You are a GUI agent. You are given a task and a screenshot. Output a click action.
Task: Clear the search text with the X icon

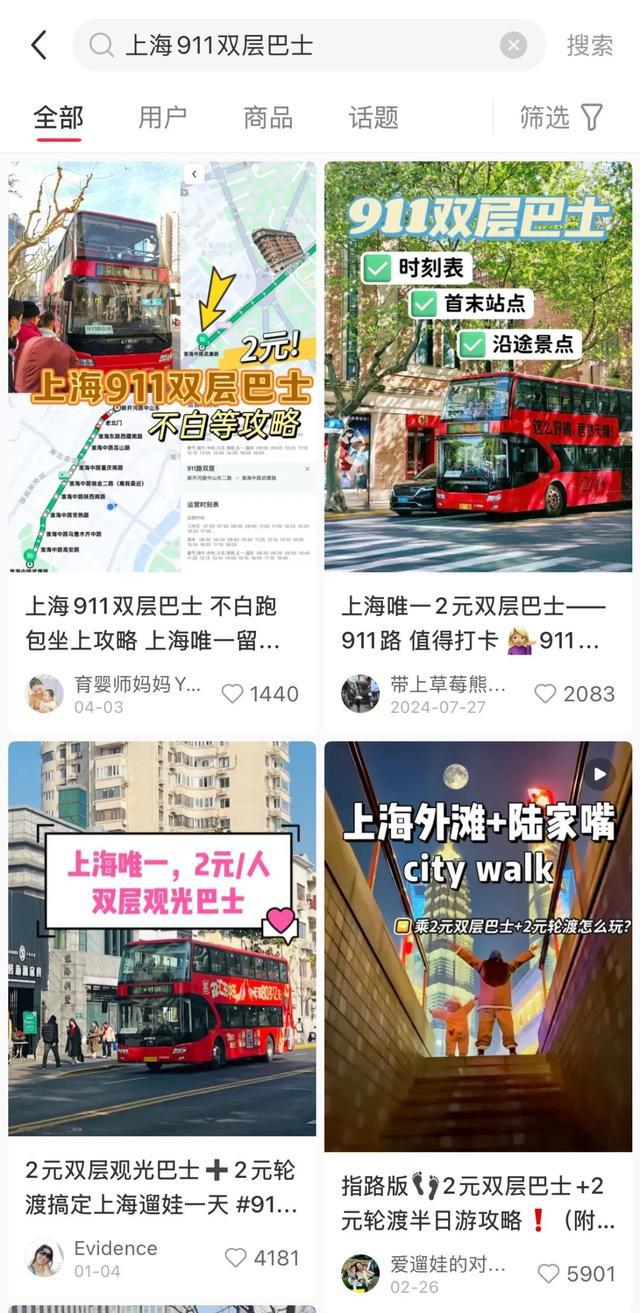coord(513,45)
